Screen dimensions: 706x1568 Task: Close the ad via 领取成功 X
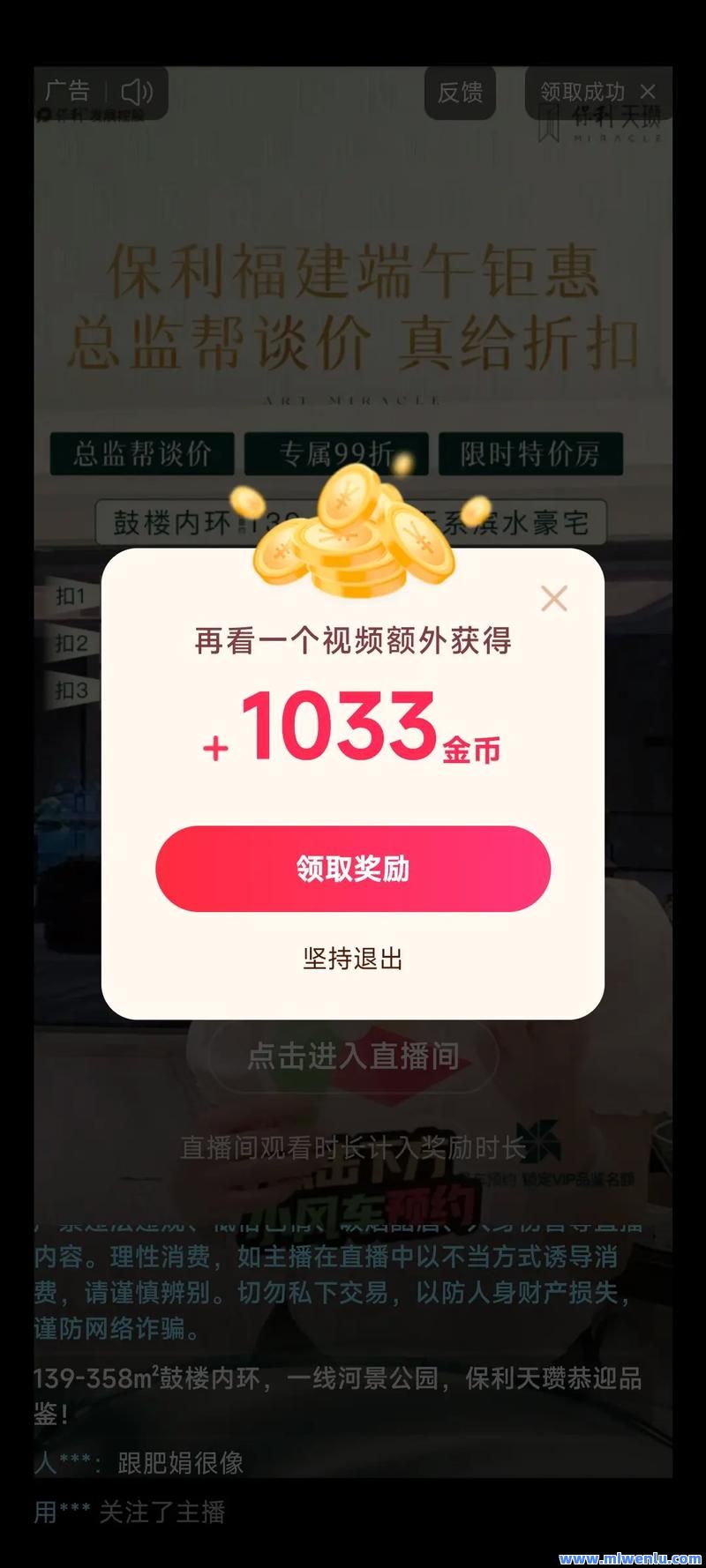(648, 92)
